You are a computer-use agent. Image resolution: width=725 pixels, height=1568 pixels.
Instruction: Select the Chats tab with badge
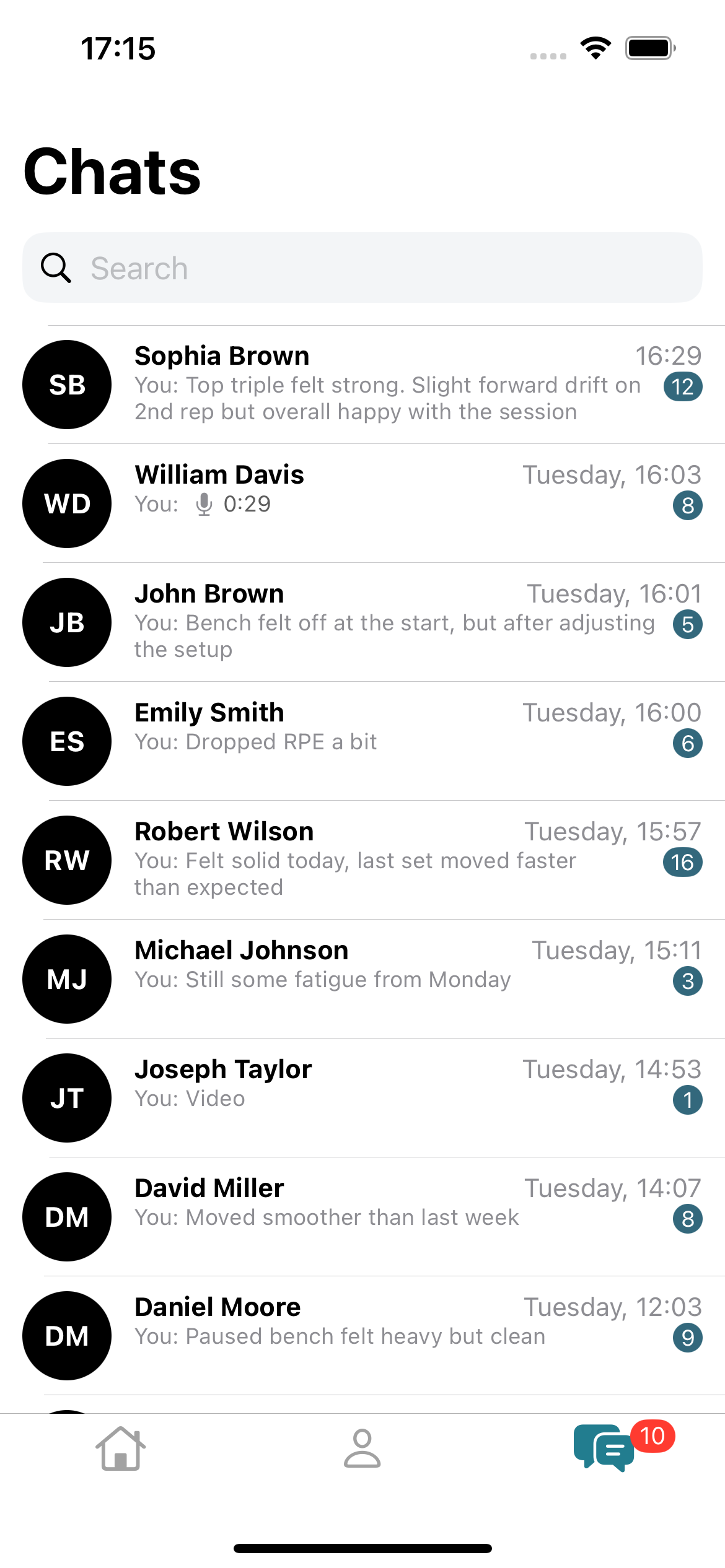tap(605, 1449)
